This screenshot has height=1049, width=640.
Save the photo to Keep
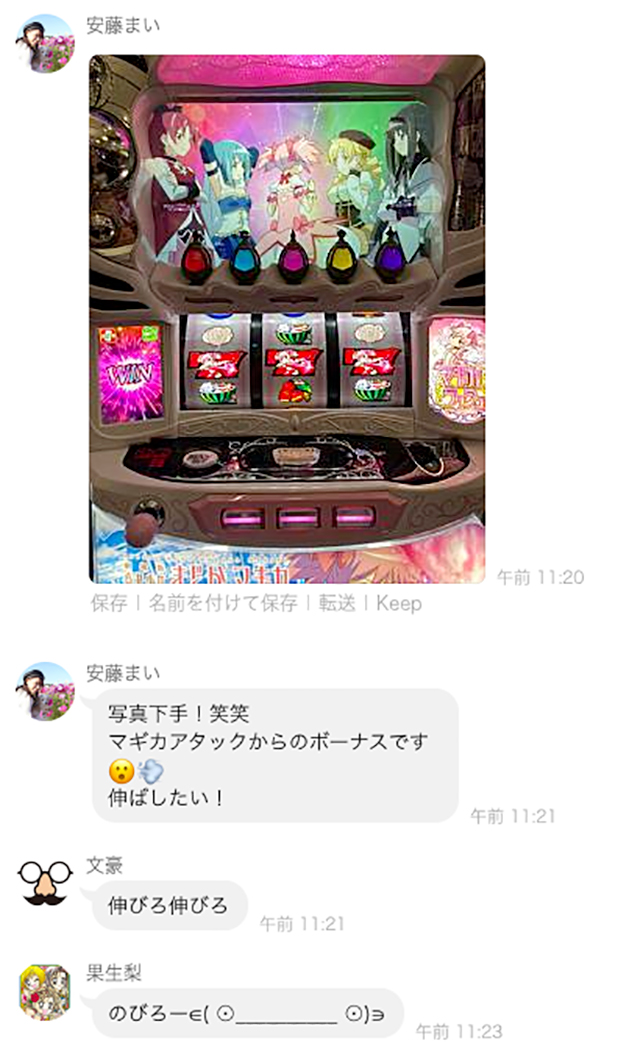[x=398, y=603]
